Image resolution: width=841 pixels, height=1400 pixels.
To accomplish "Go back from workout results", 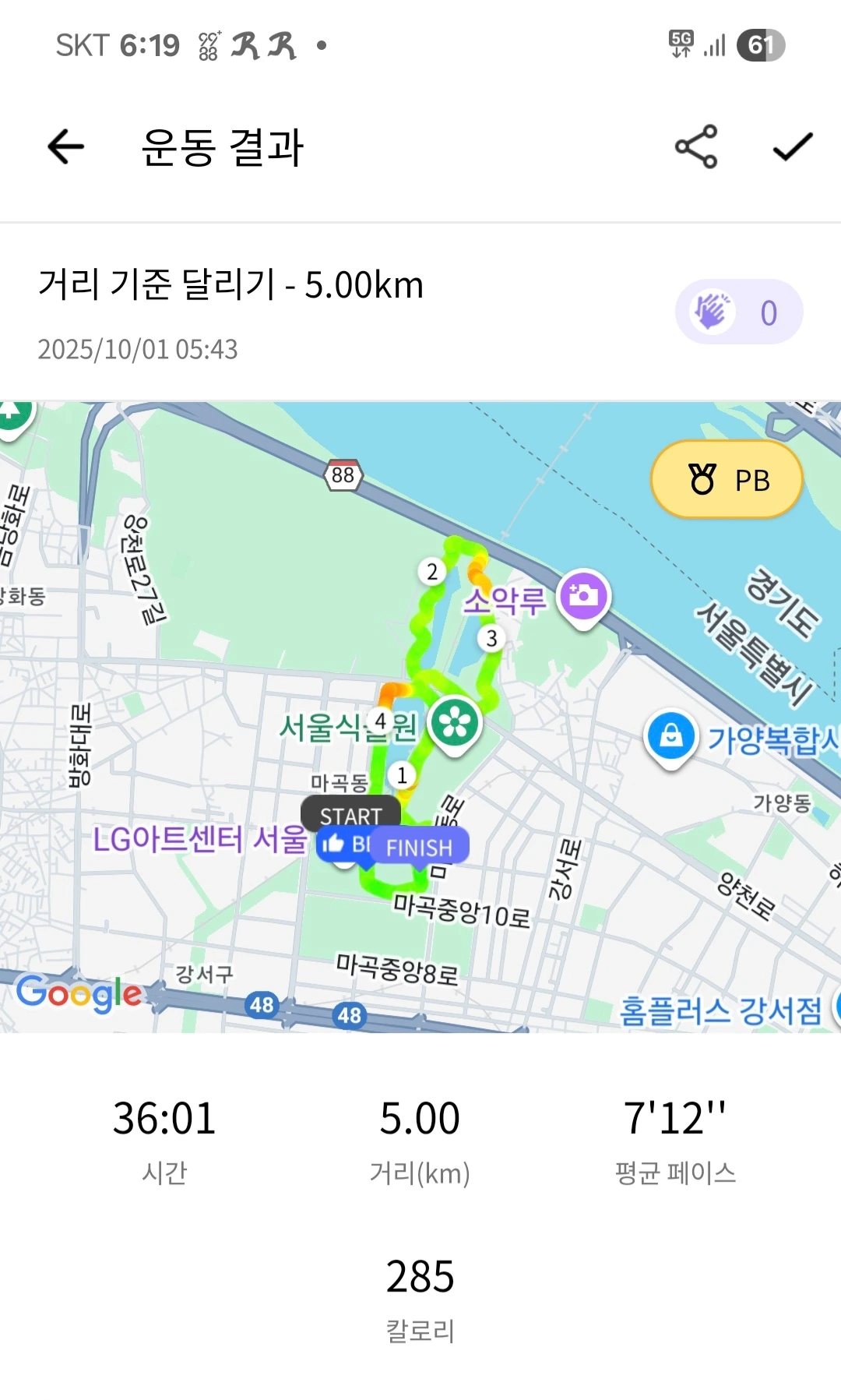I will pyautogui.click(x=65, y=146).
